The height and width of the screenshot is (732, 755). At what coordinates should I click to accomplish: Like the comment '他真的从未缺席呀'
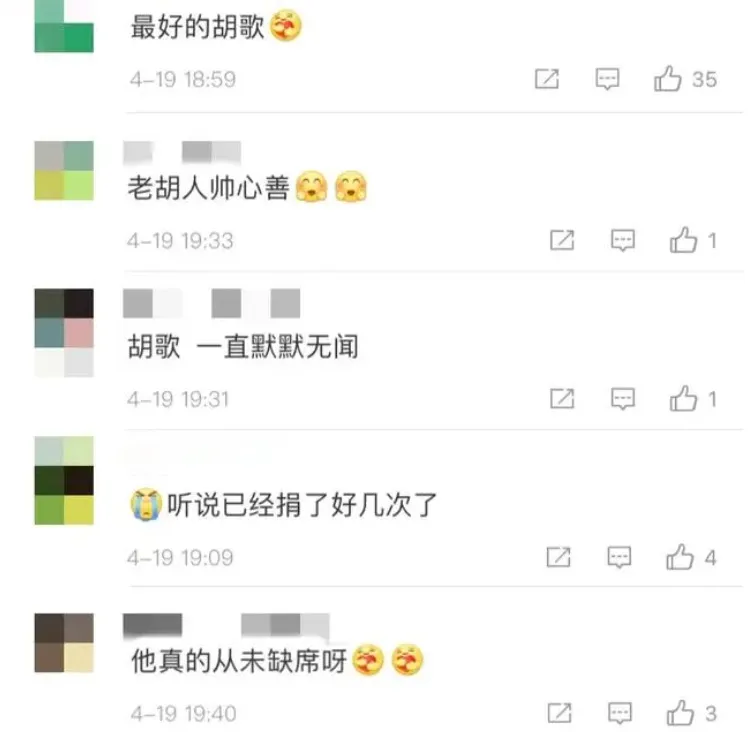[681, 714]
